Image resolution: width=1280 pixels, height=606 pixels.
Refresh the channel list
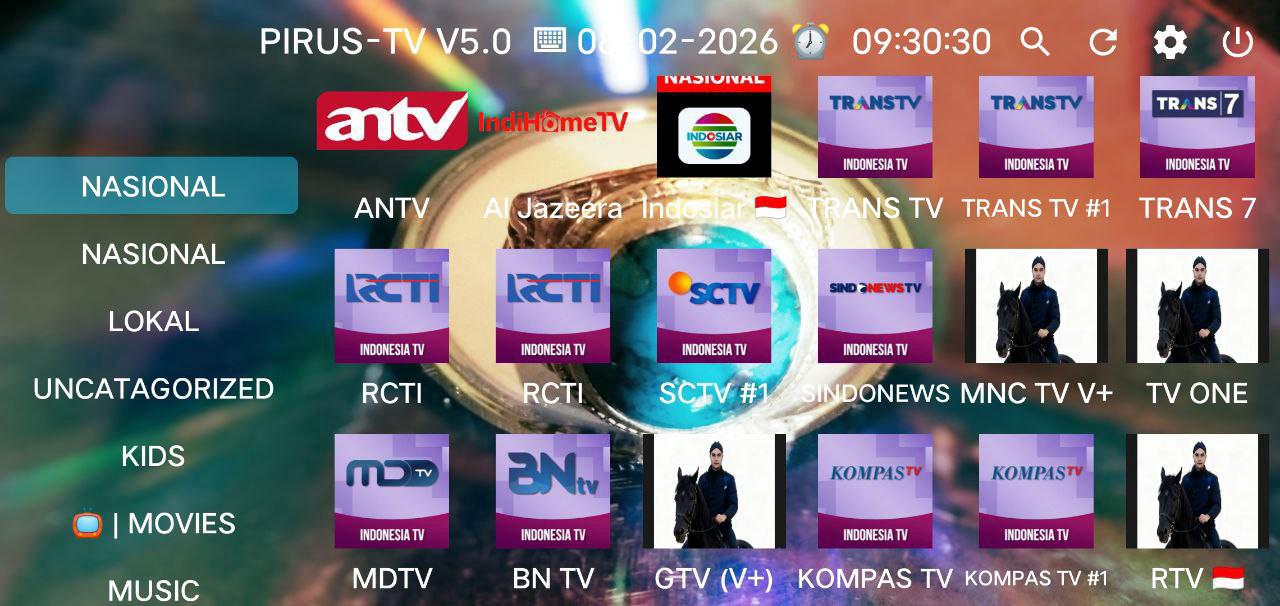(1103, 42)
